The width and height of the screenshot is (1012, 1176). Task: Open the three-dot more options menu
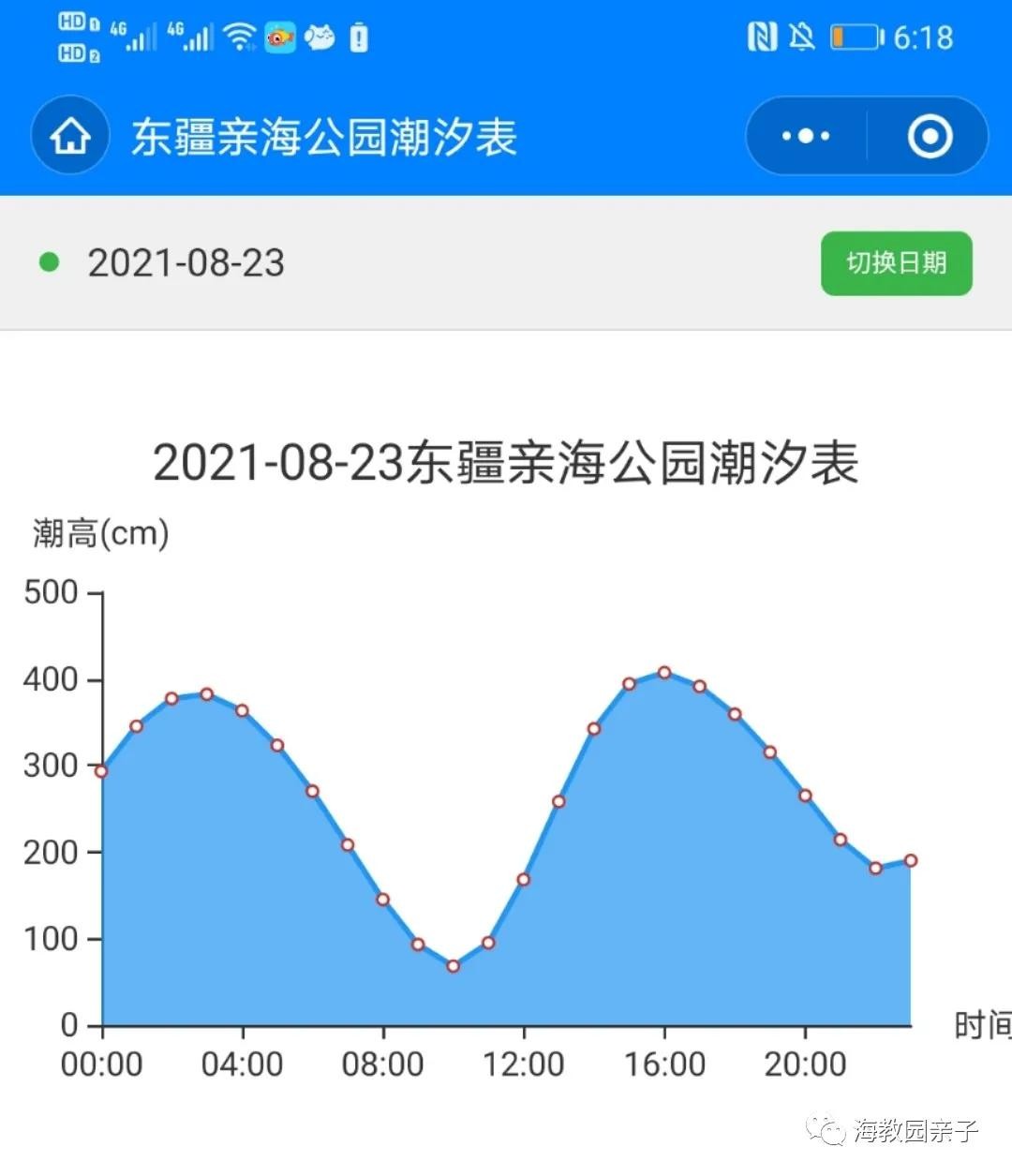(806, 136)
